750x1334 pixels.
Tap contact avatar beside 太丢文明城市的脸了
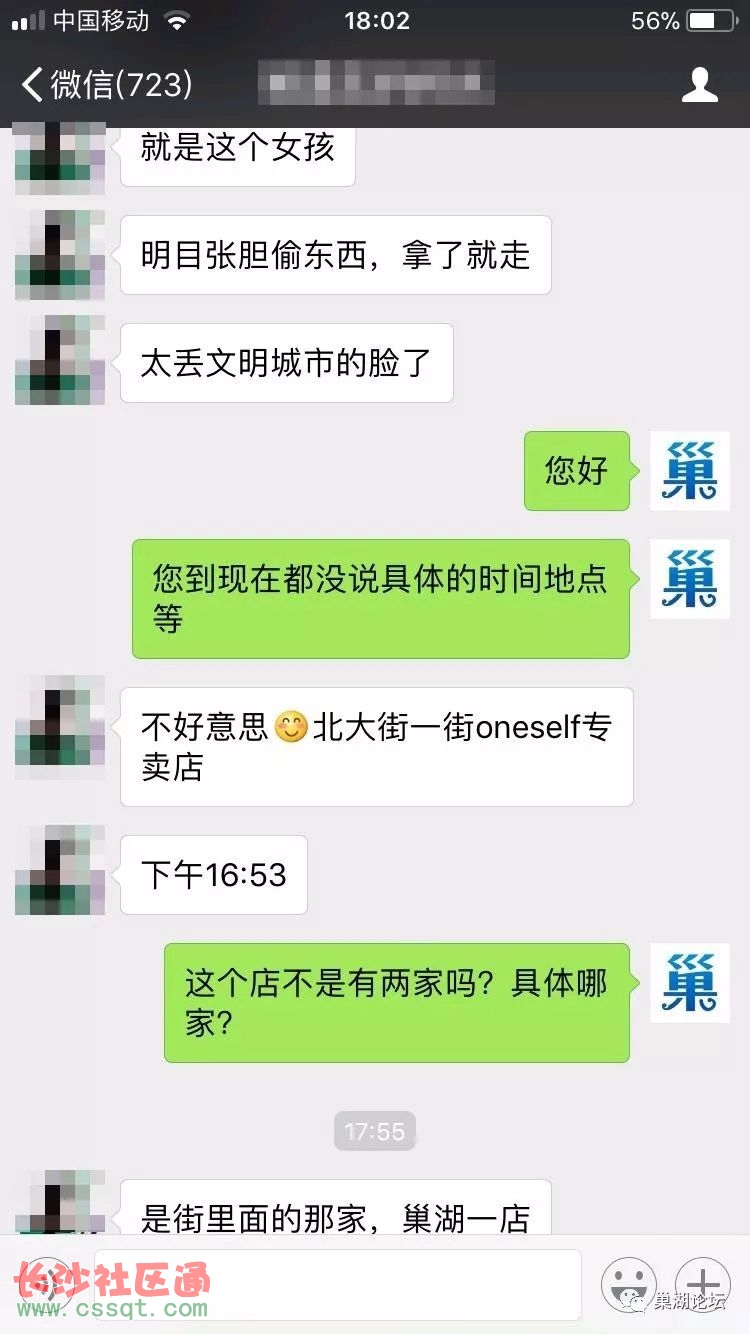60,360
